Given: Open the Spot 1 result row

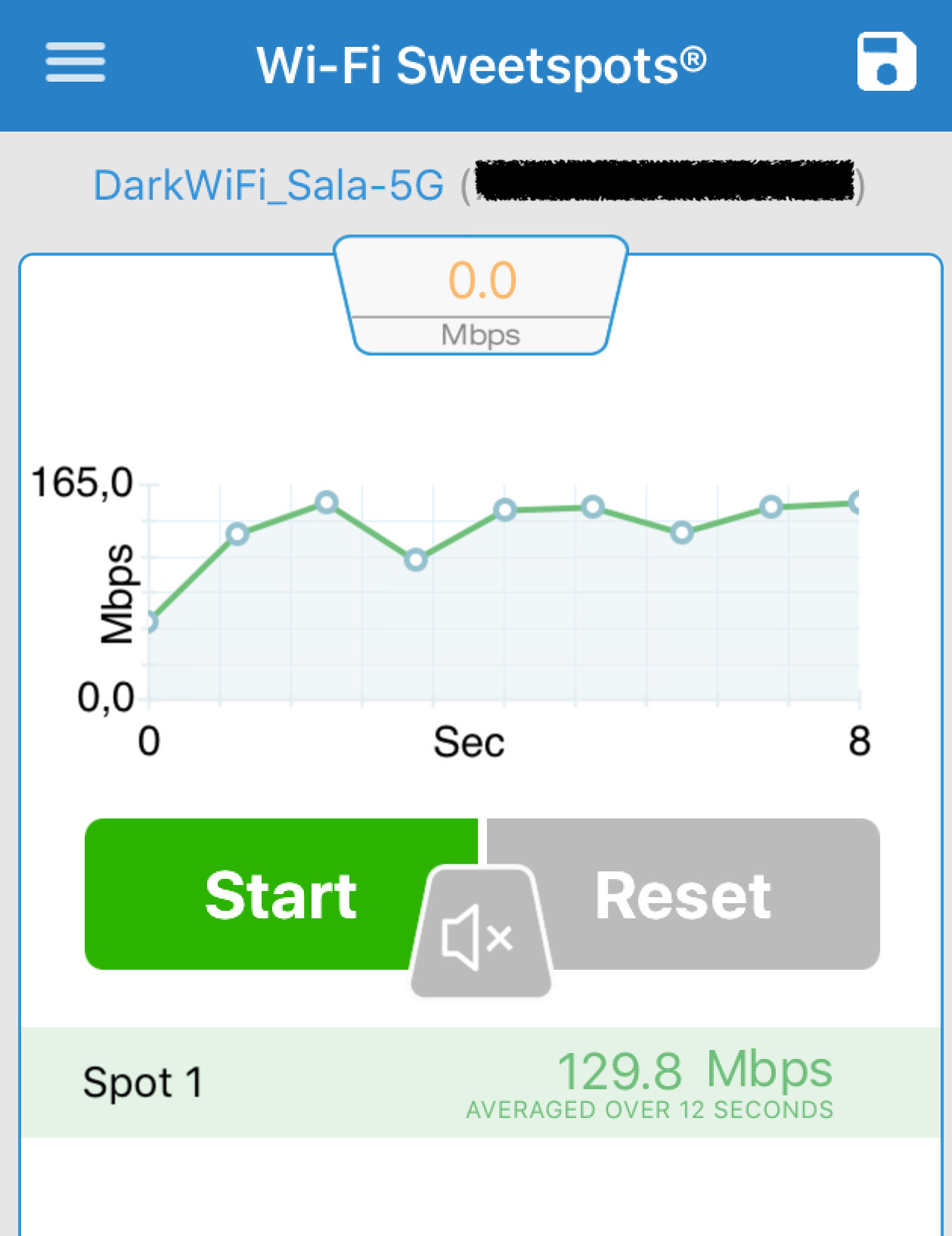Looking at the screenshot, I should [x=481, y=1082].
